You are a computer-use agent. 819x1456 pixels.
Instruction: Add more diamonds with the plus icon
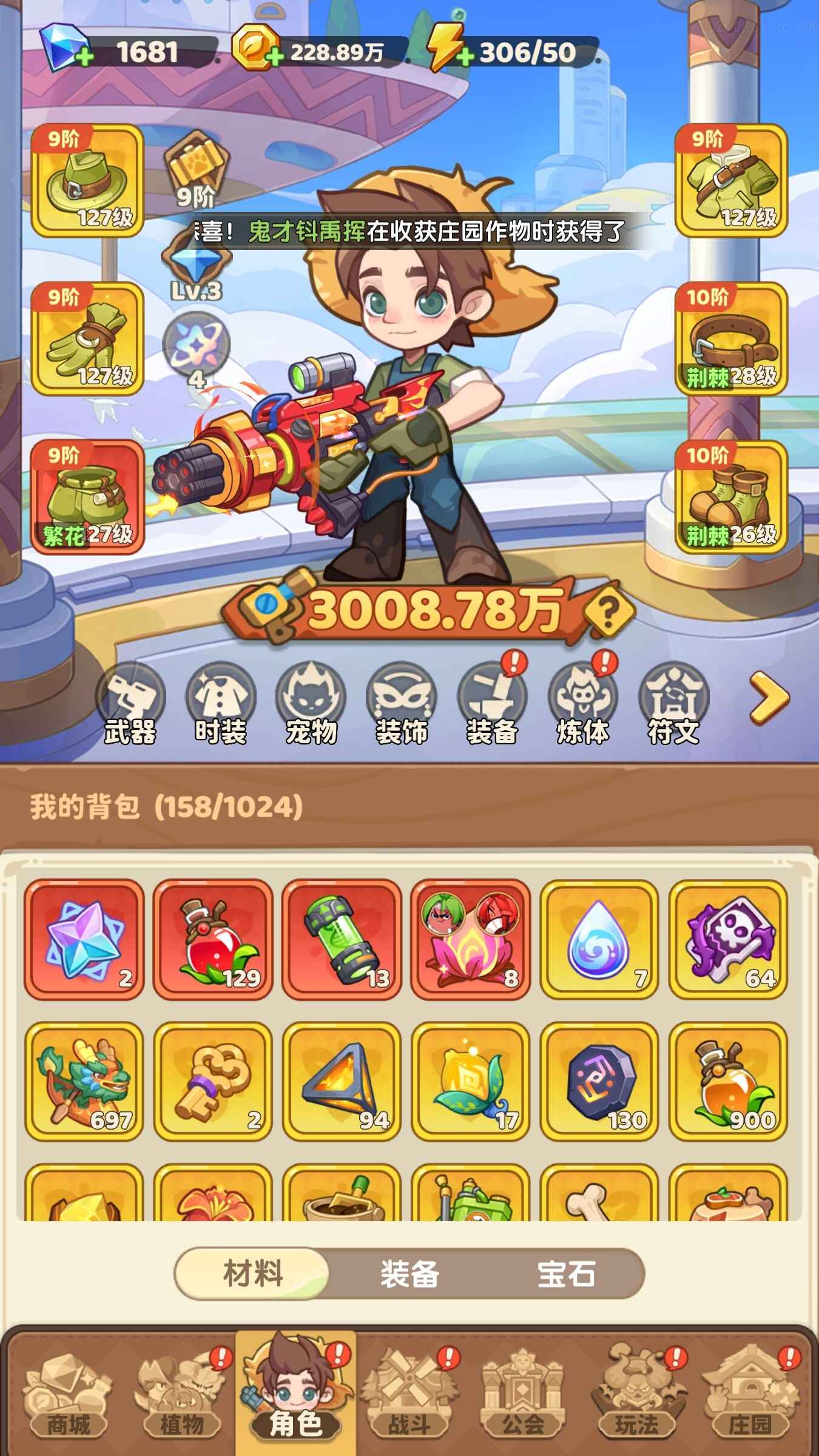[x=84, y=58]
